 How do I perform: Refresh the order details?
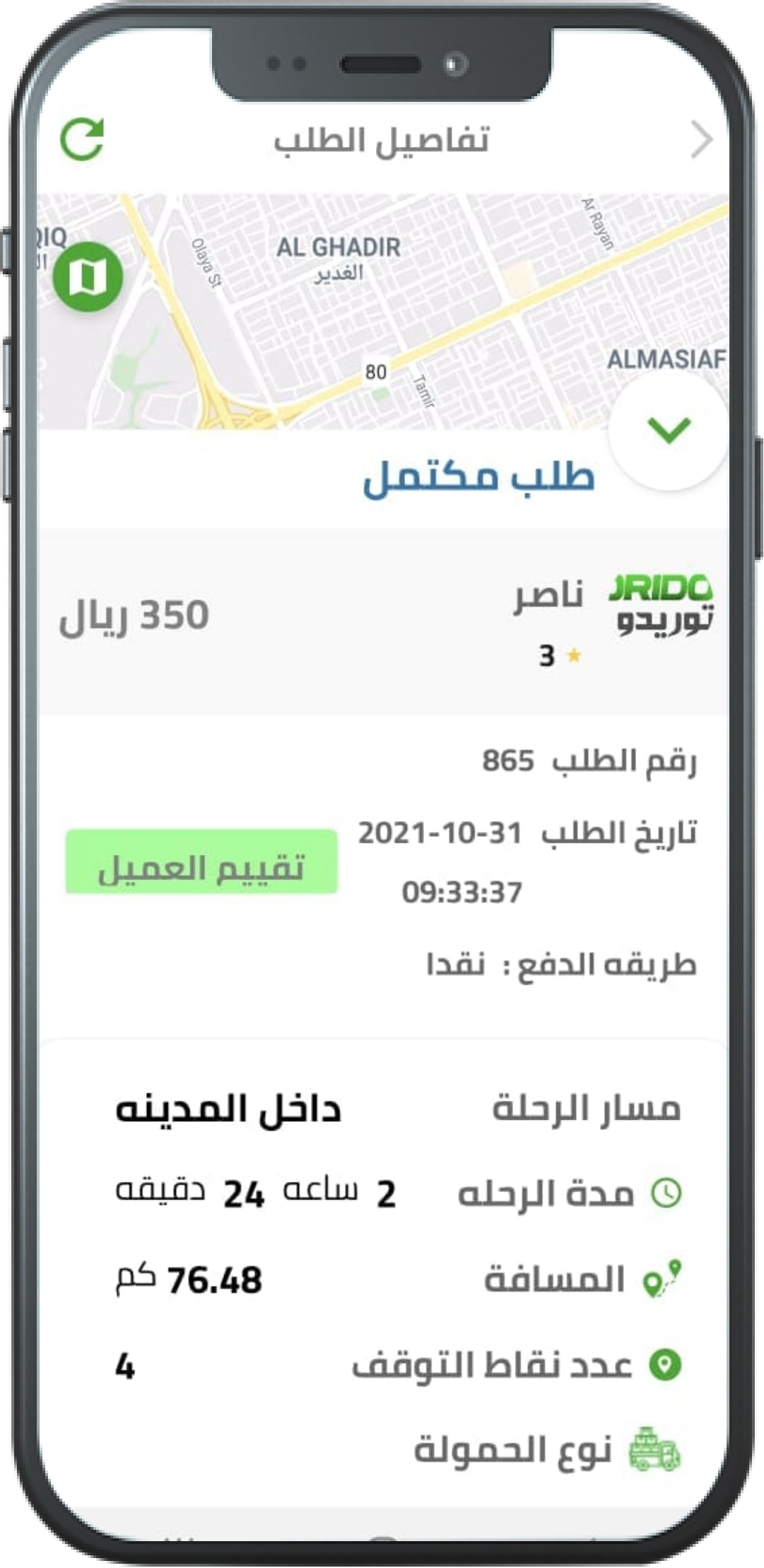(x=82, y=139)
